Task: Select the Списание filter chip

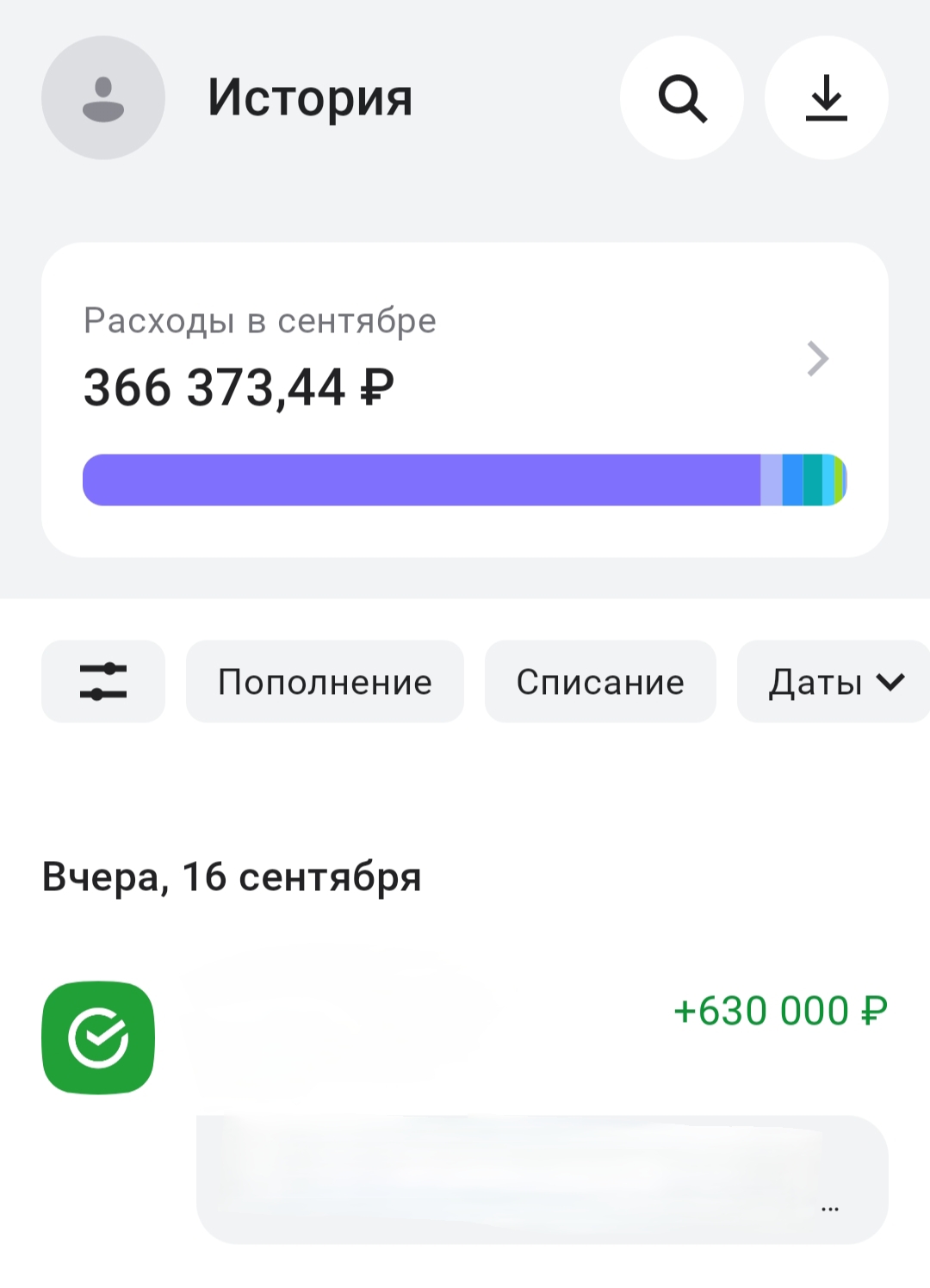Action: click(600, 682)
